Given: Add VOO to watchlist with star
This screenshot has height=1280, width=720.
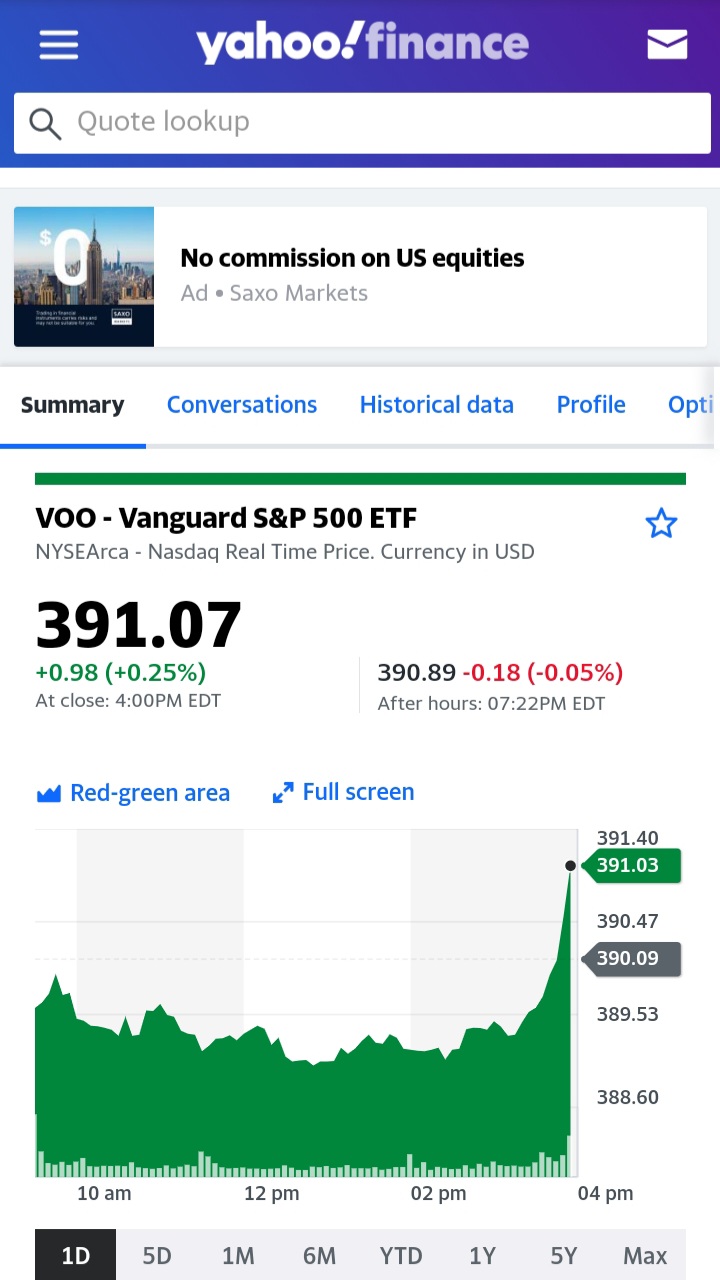Looking at the screenshot, I should [661, 523].
